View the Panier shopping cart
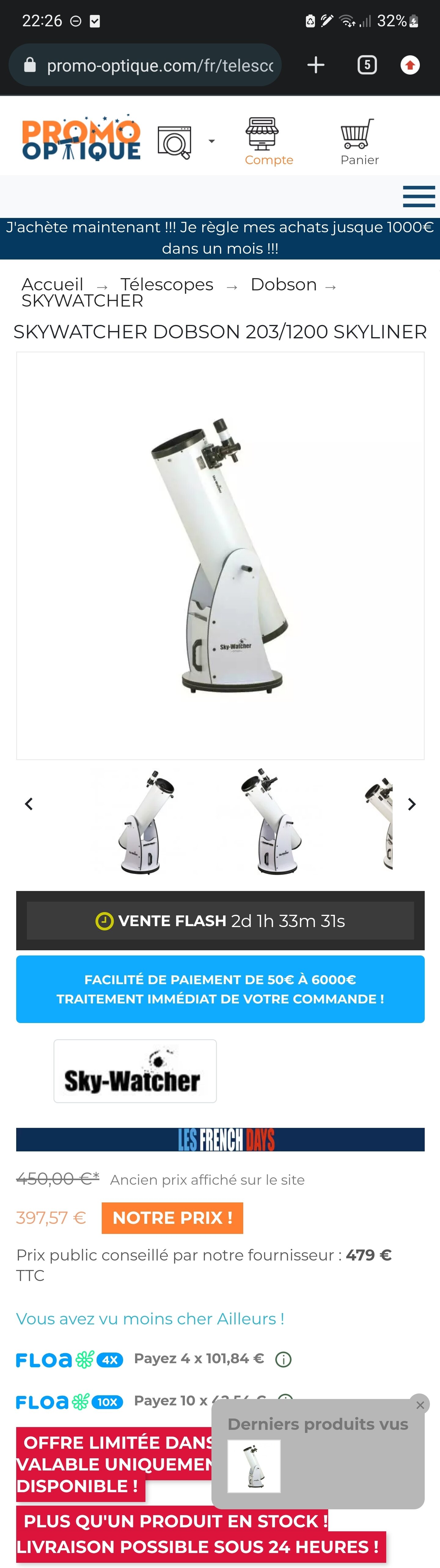Viewport: 440px width, 1568px height. click(359, 142)
